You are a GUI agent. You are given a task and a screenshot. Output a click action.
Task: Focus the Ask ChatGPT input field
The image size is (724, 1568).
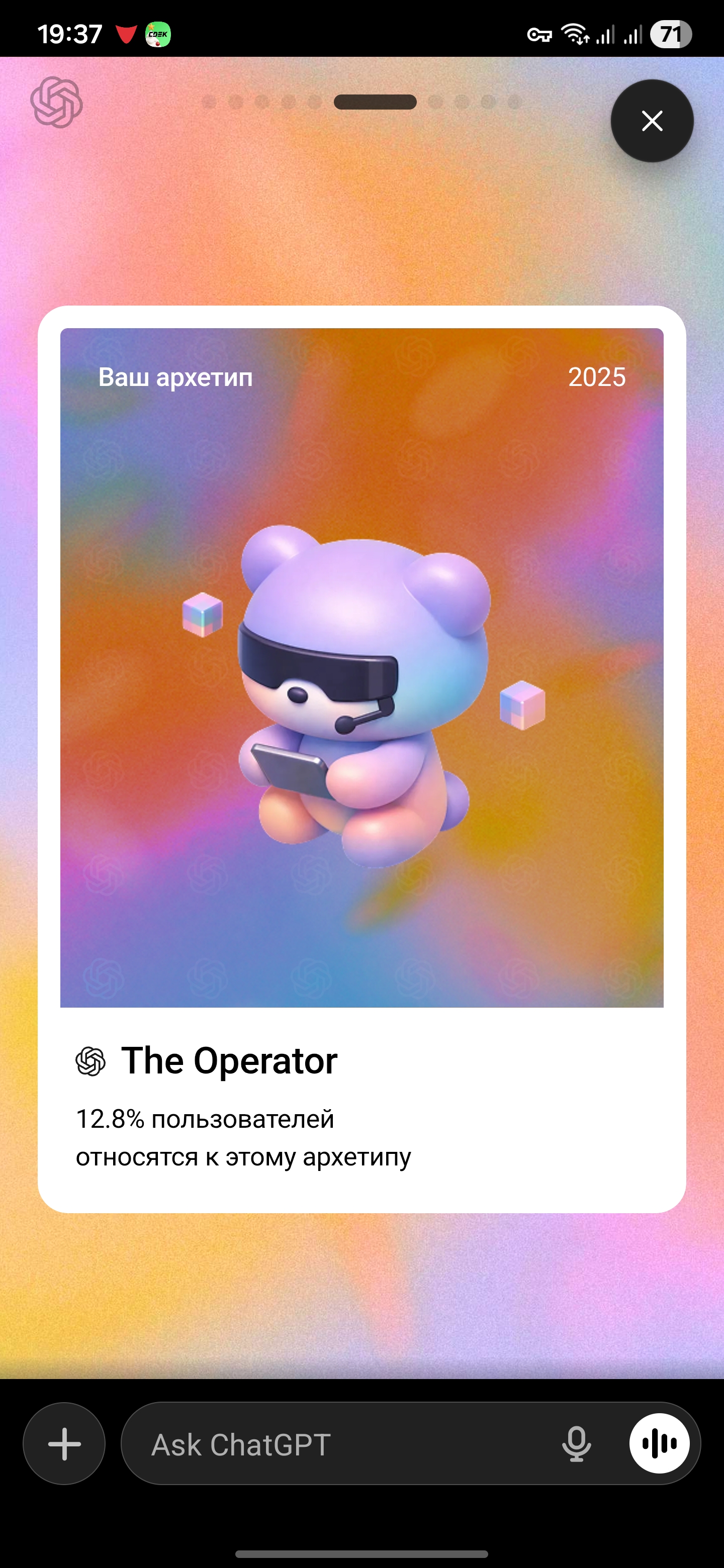click(341, 1444)
